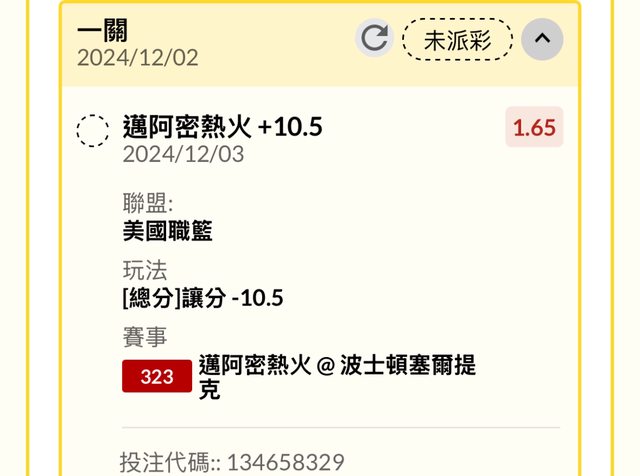Image resolution: width=640 pixels, height=476 pixels.
Task: Refresh the 一關 bet slip
Action: [x=374, y=39]
